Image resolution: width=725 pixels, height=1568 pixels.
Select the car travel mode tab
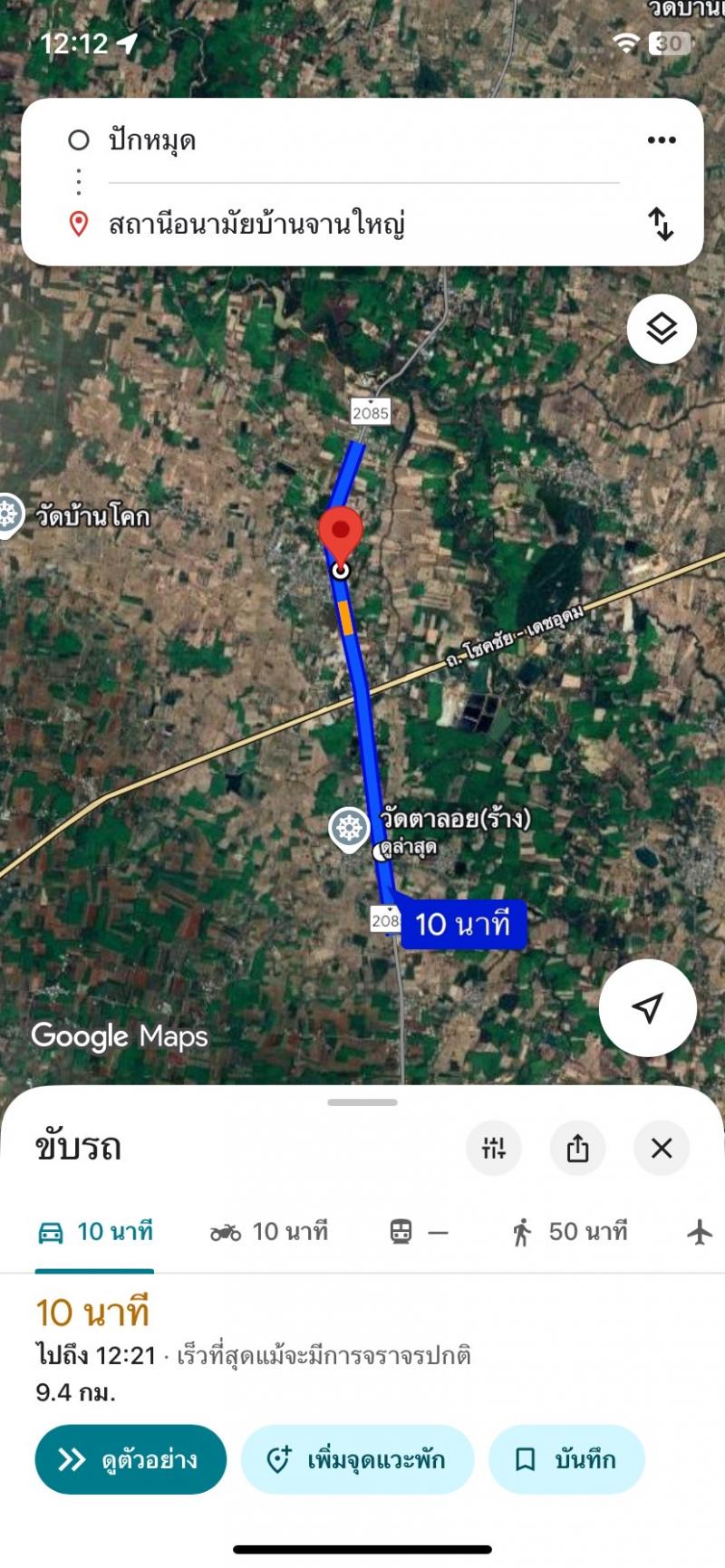click(95, 1232)
